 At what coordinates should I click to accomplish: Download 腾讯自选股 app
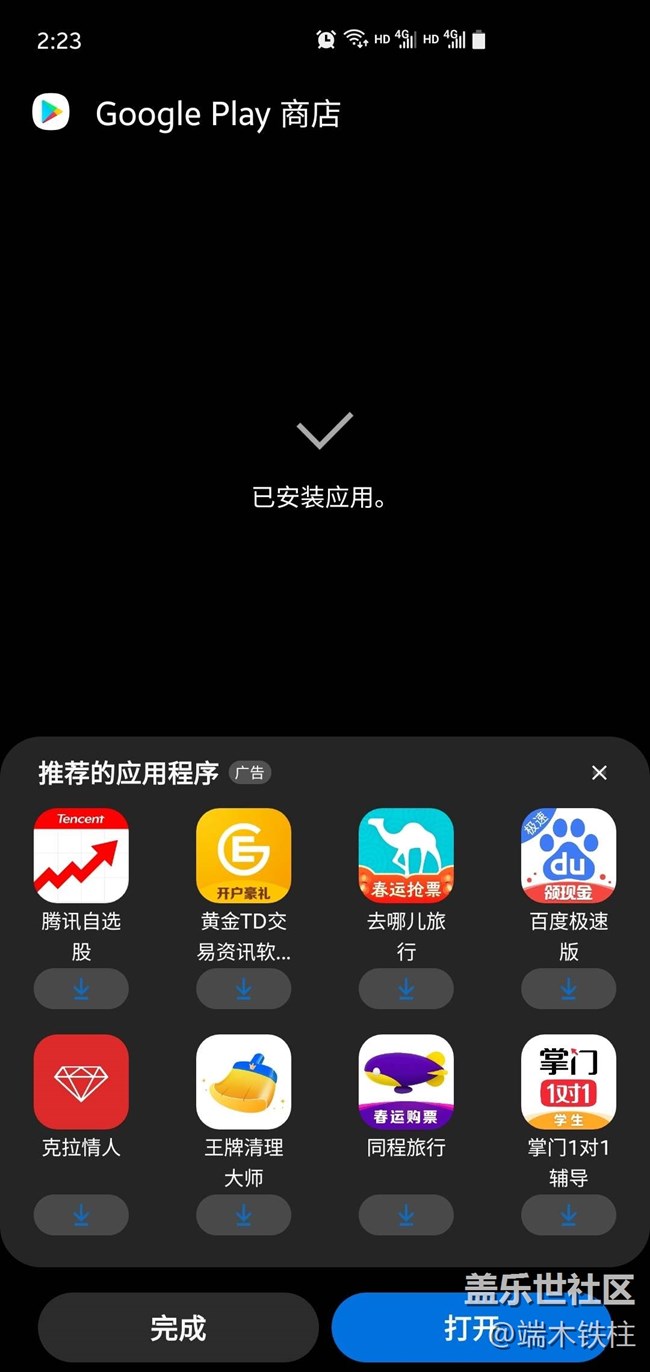(x=81, y=988)
